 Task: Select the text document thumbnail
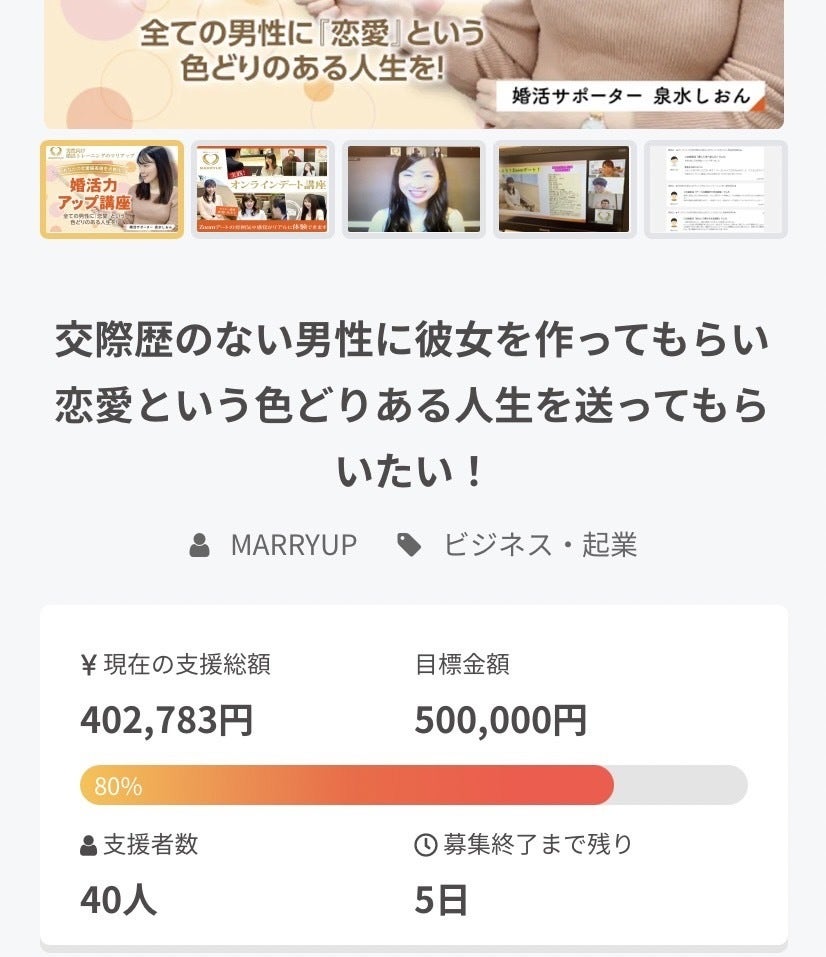[716, 190]
